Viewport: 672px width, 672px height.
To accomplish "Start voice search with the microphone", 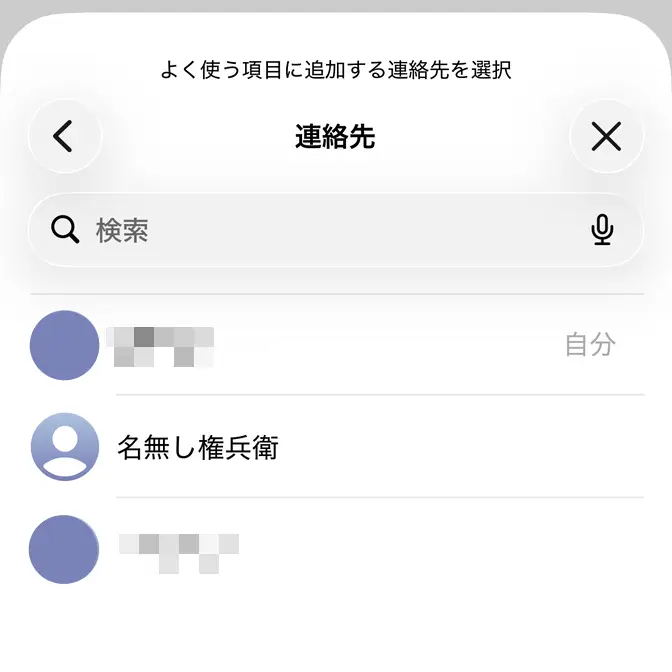I will pos(602,230).
